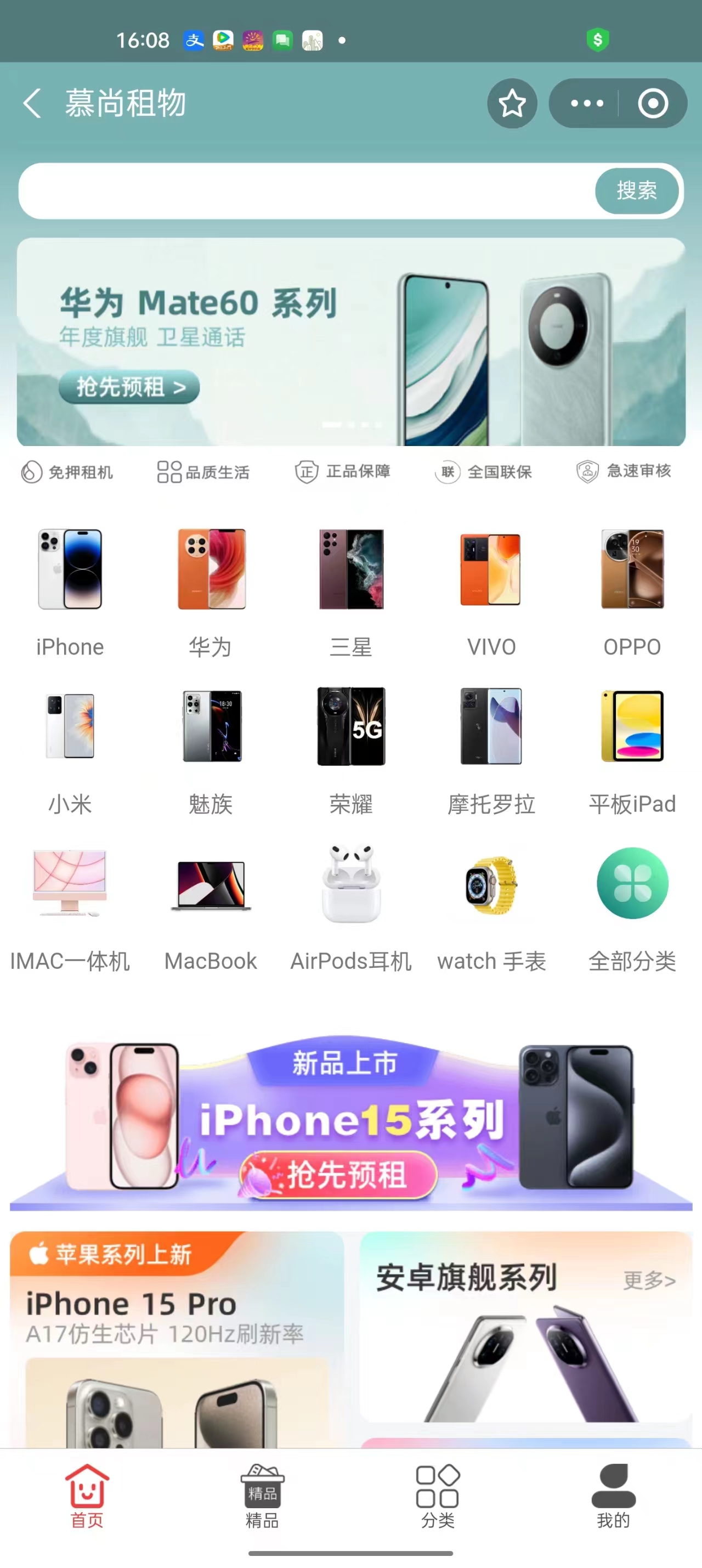Close the mini program via circle icon
Screen dimensions: 702x1568
click(653, 104)
